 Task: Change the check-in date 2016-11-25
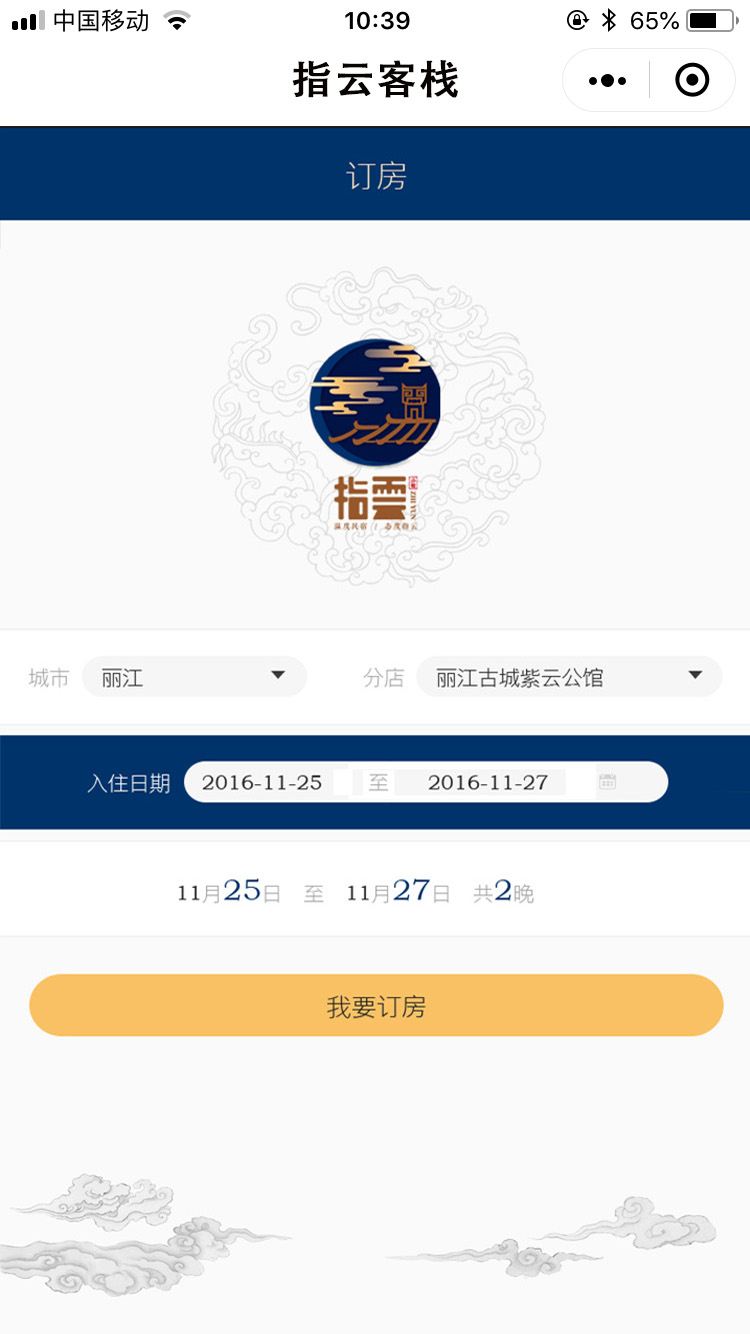pyautogui.click(x=262, y=782)
